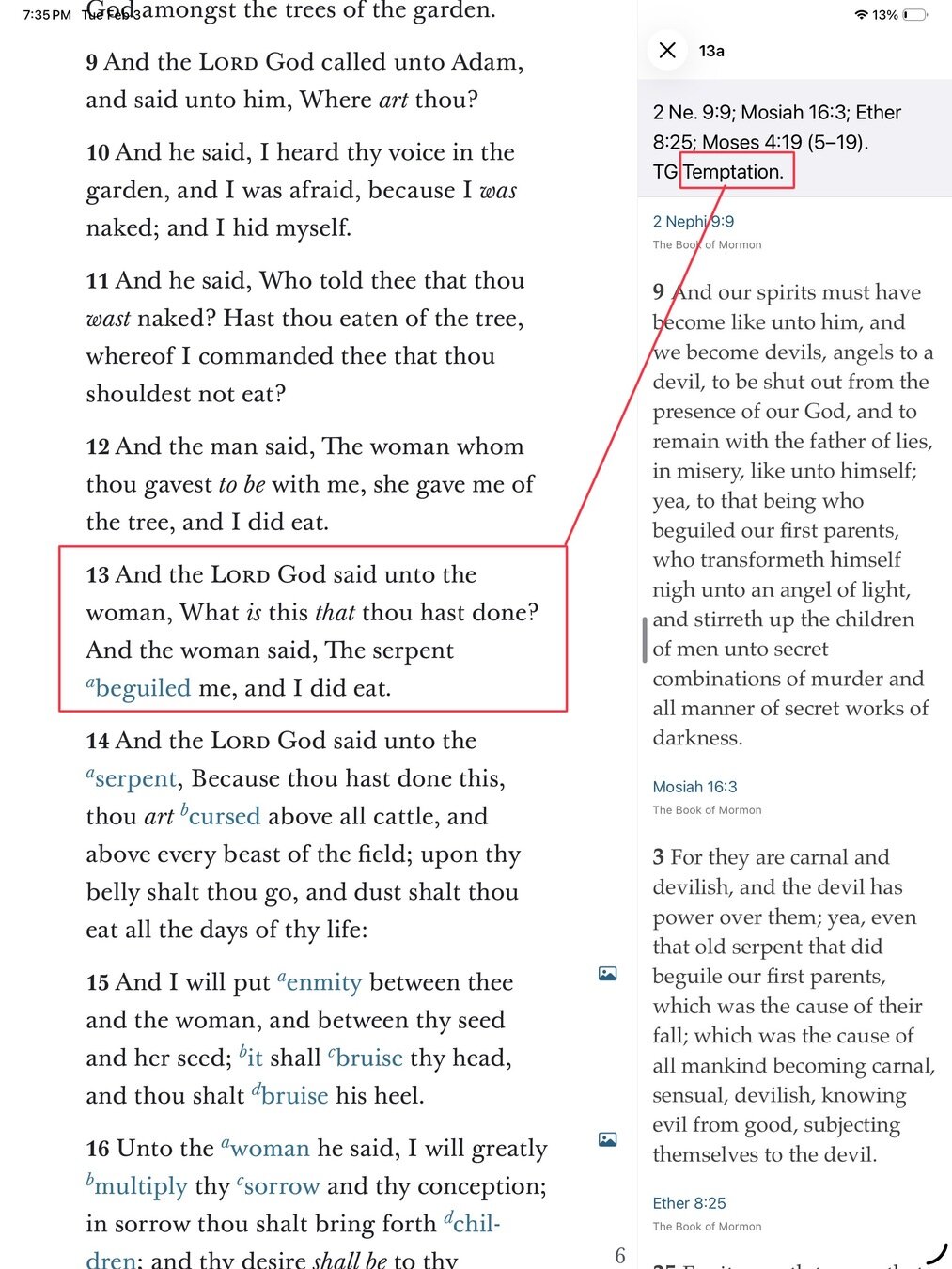This screenshot has height=1269, width=952.
Task: Open the cursed footnote in verse 14
Action: click(220, 816)
